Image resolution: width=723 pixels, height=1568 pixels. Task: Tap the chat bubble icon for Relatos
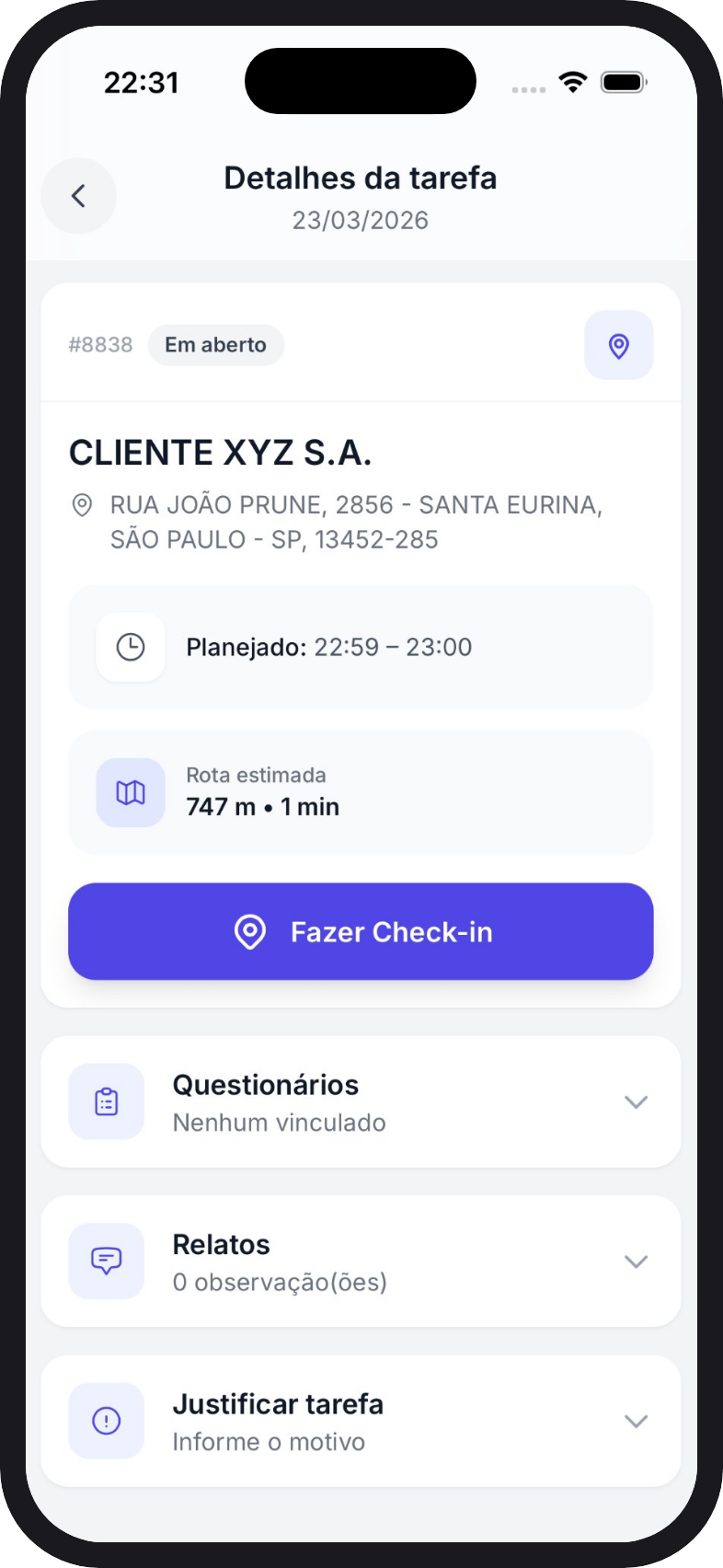106,1262
